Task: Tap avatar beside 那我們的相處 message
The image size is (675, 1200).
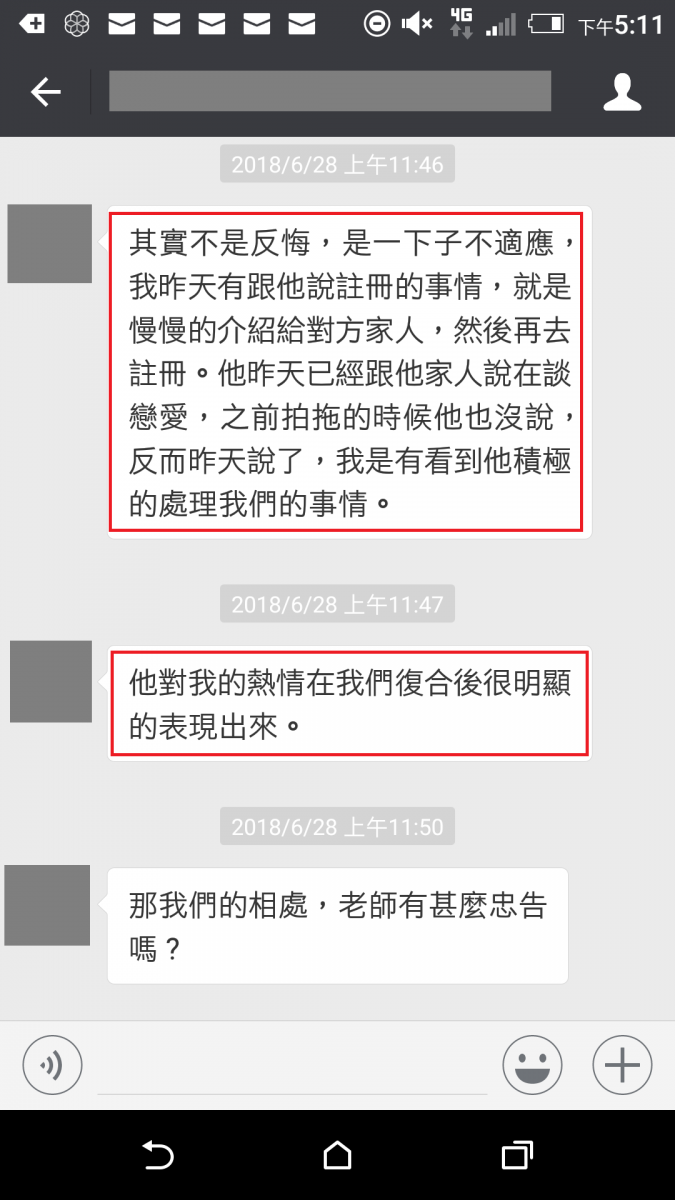Action: [47, 905]
